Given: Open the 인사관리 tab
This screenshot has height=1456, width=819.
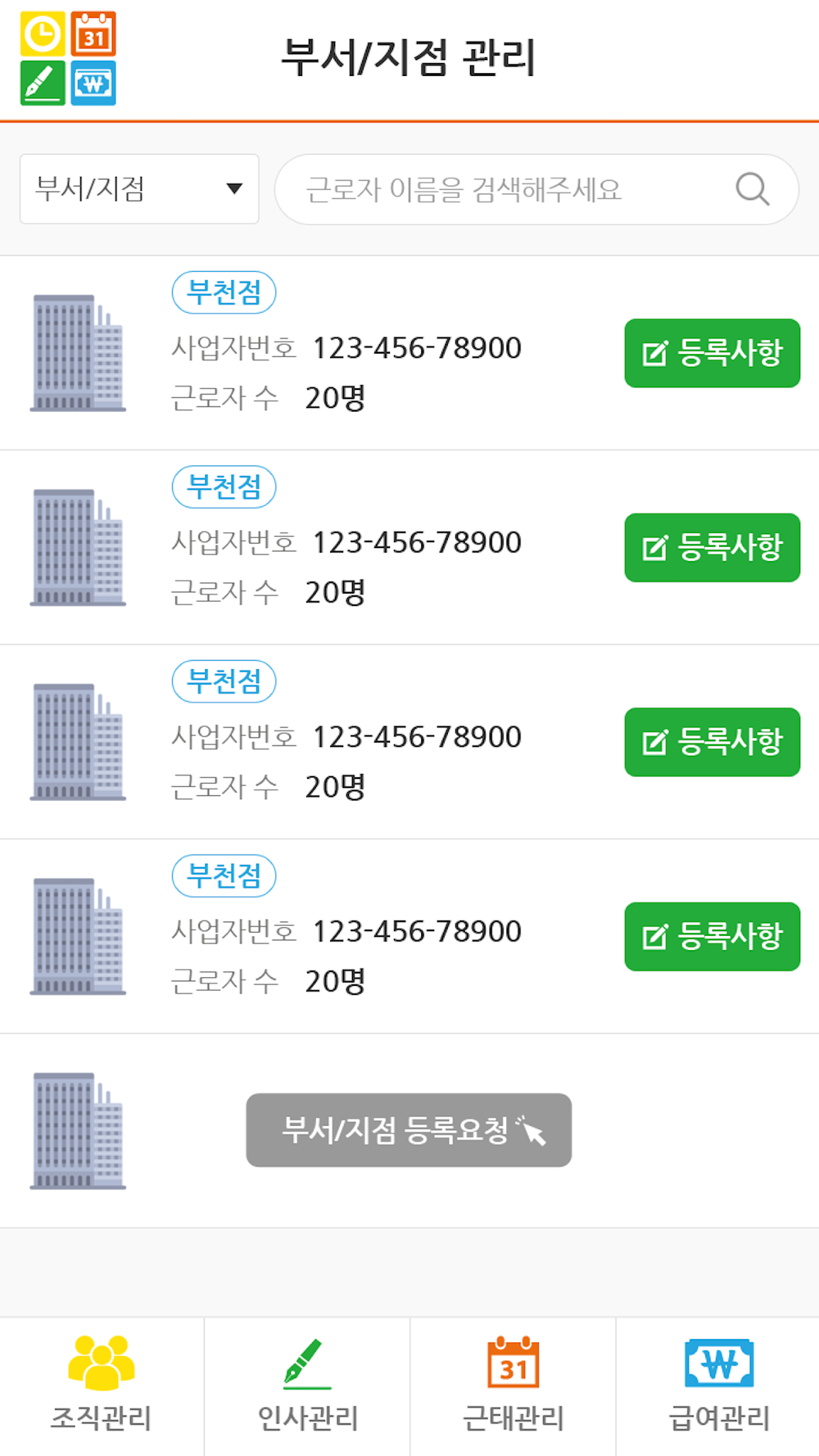Looking at the screenshot, I should coord(307,1386).
